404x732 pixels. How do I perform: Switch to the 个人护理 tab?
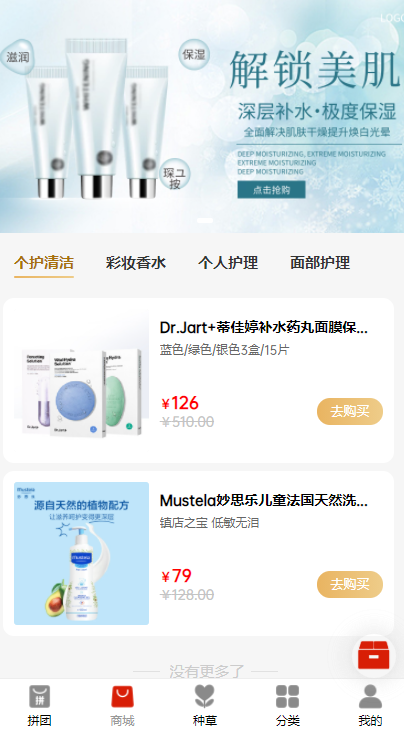point(228,263)
